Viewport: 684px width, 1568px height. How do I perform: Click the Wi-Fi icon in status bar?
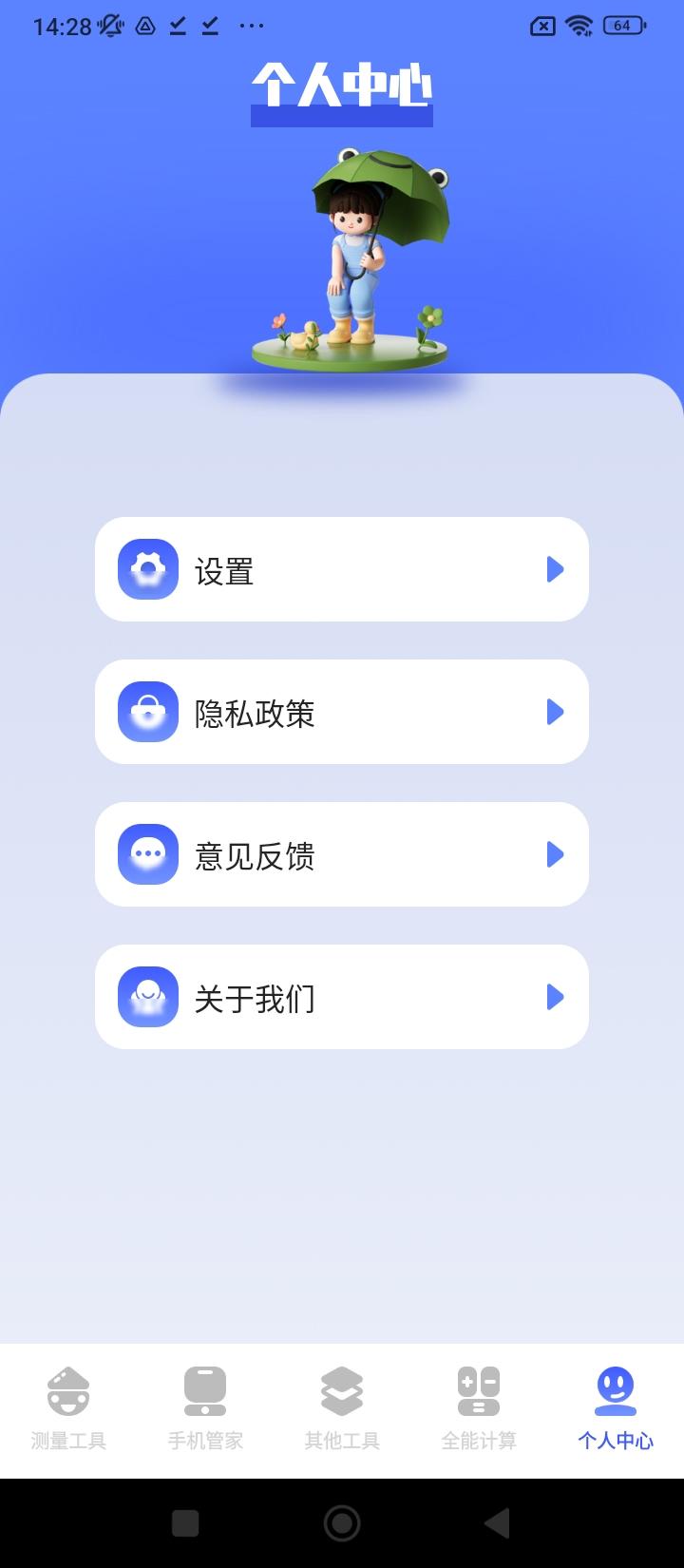click(x=580, y=26)
